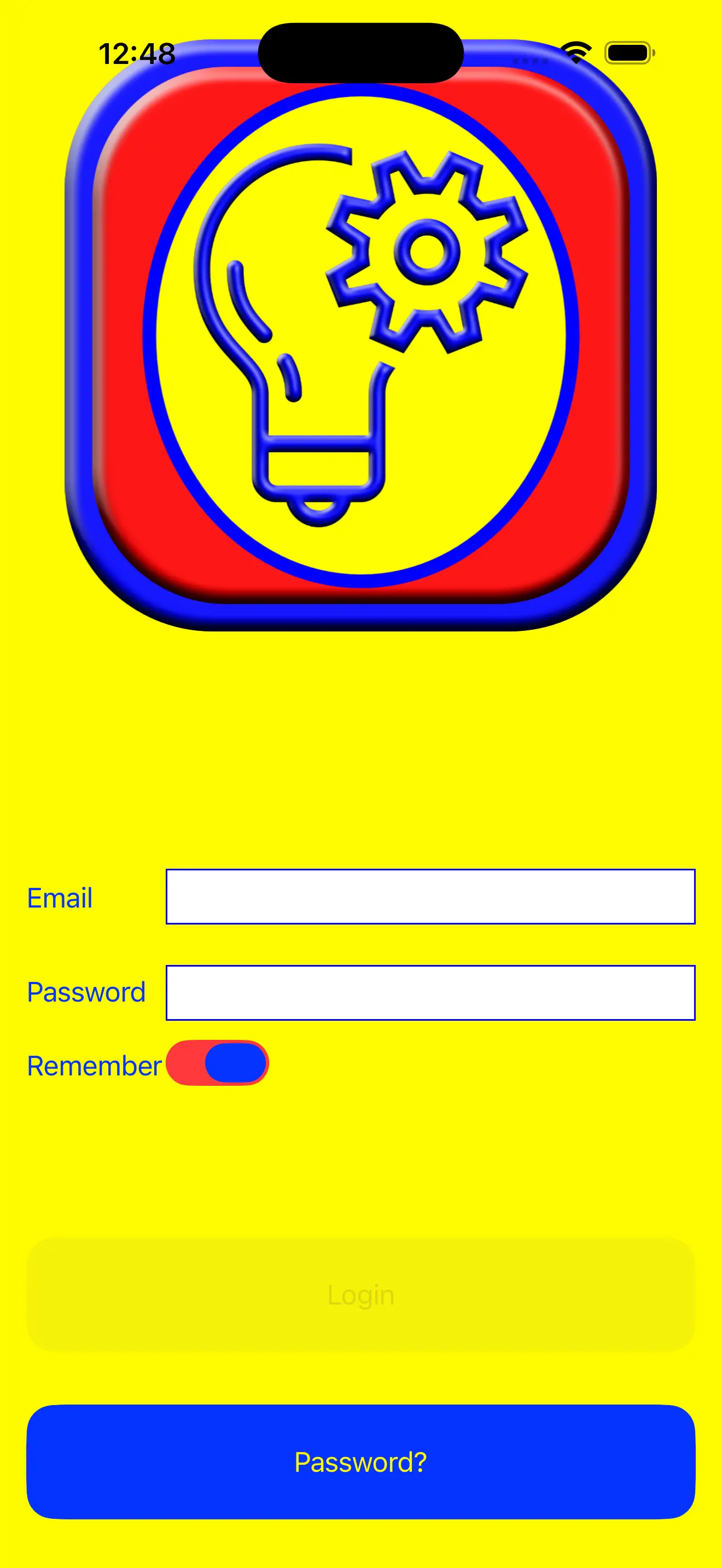
Task: Click the disabled Login button
Action: click(360, 1294)
